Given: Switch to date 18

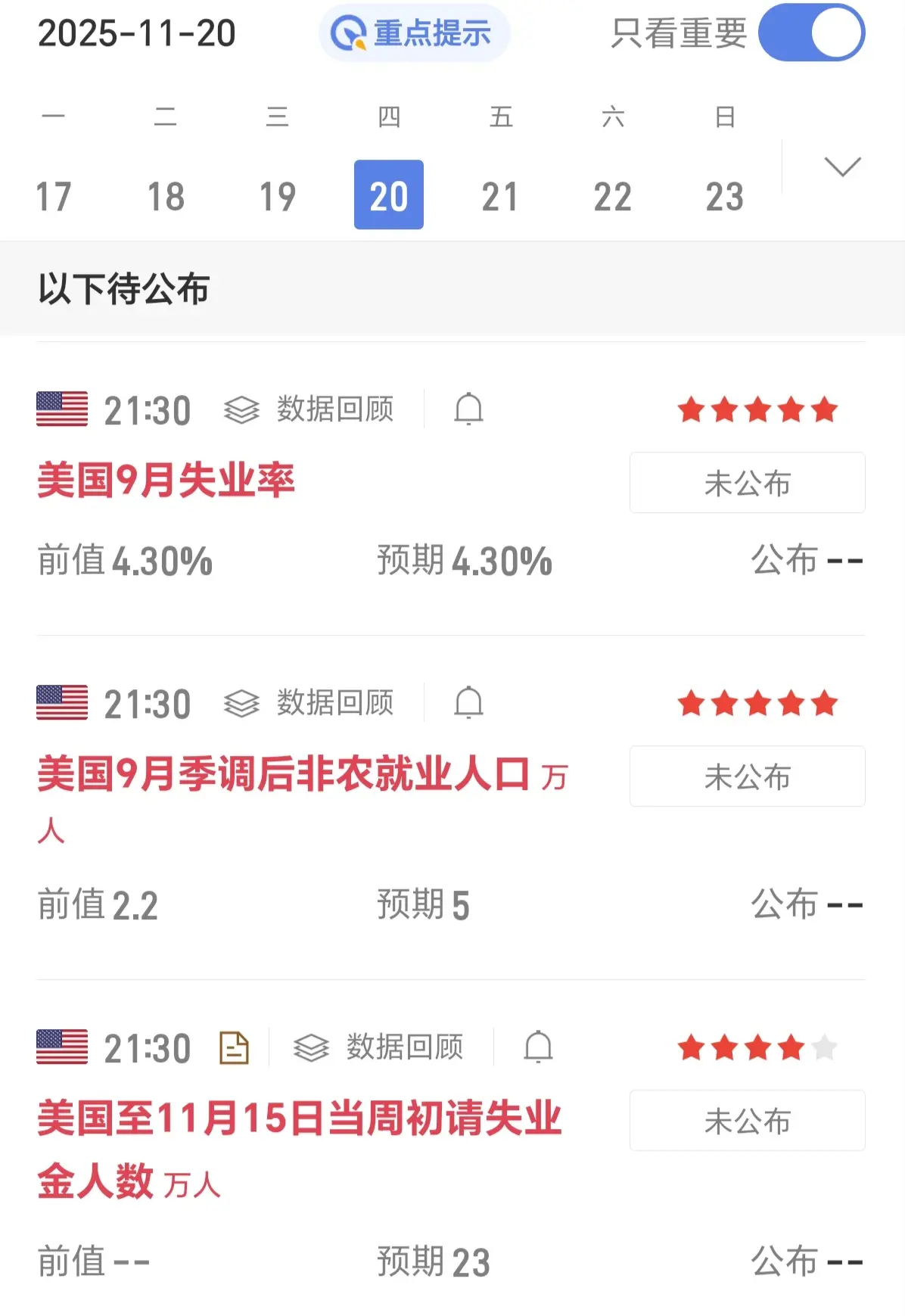Looking at the screenshot, I should [x=166, y=196].
